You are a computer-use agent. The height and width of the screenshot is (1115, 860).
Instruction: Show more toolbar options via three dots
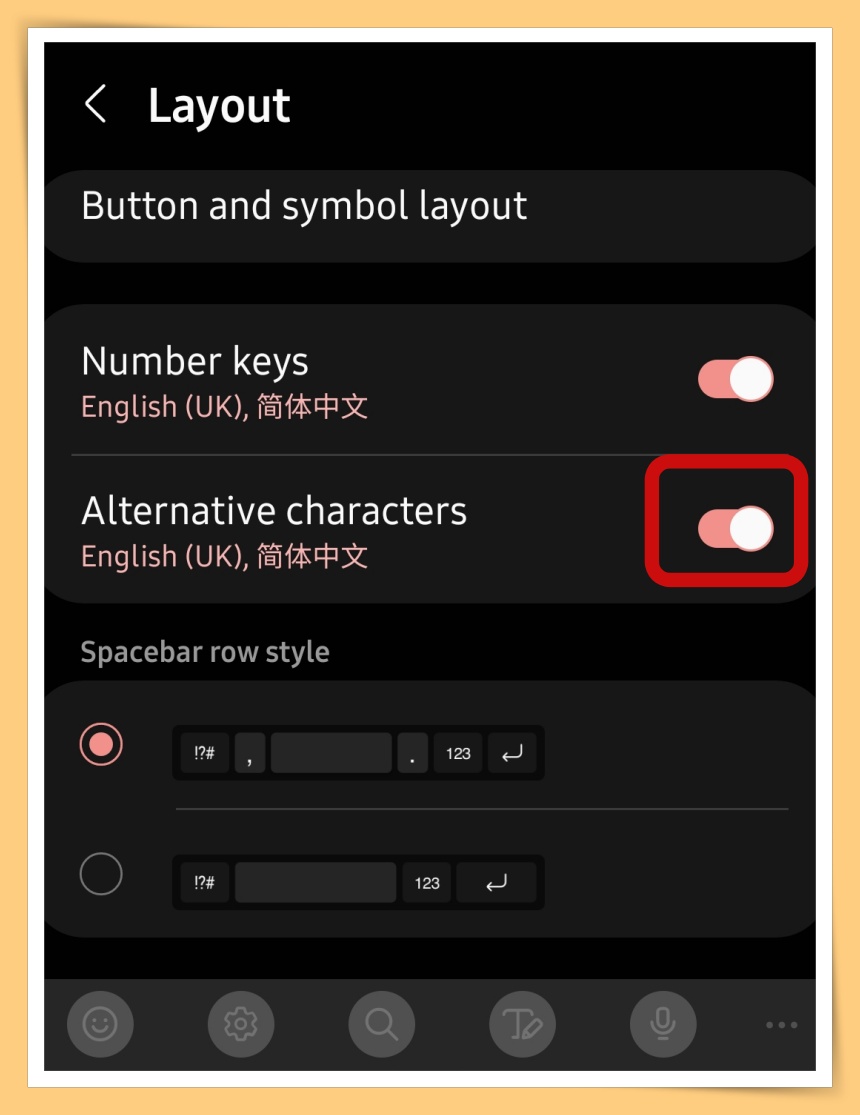click(x=781, y=1024)
